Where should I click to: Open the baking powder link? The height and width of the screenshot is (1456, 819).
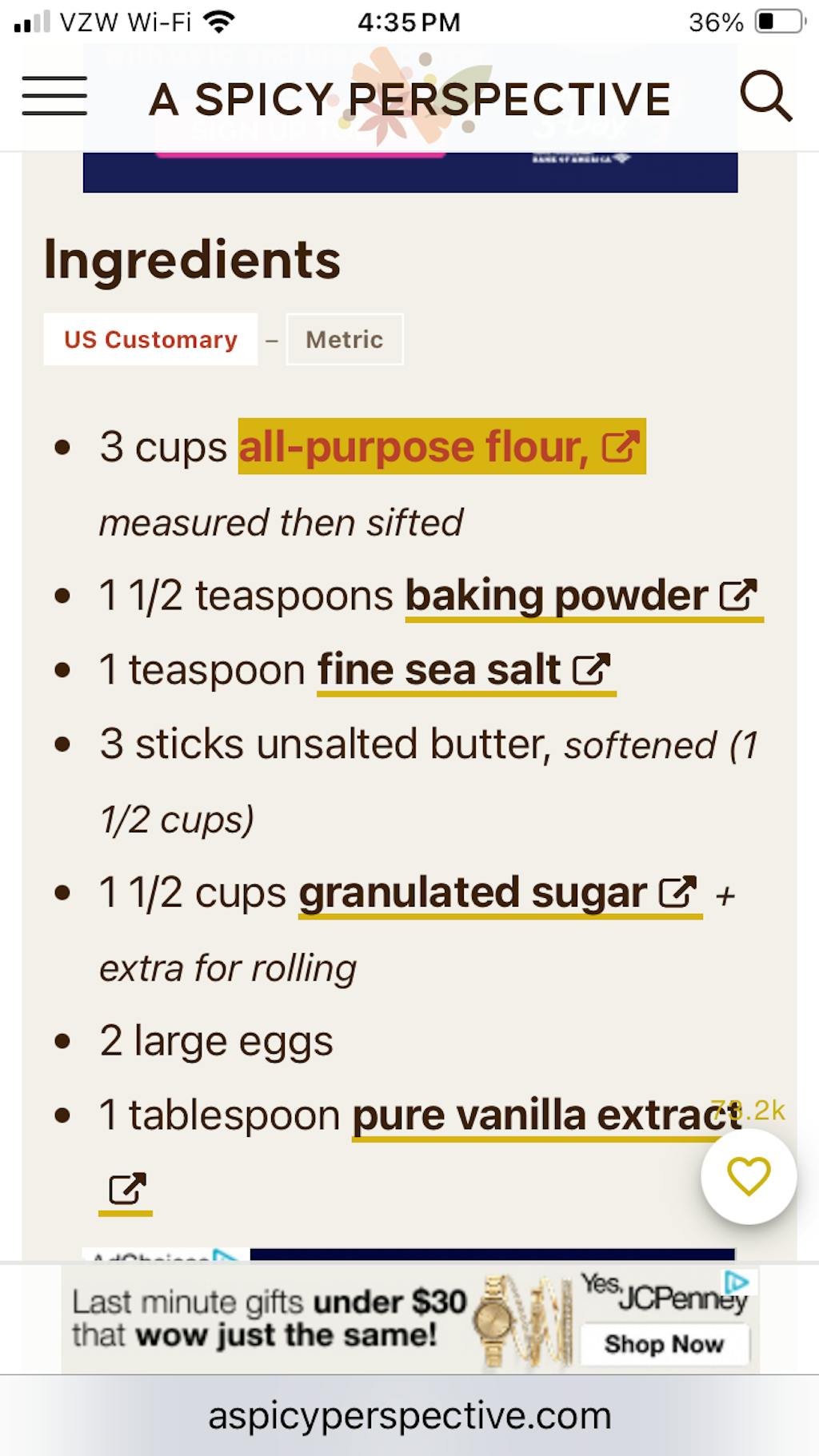[582, 596]
